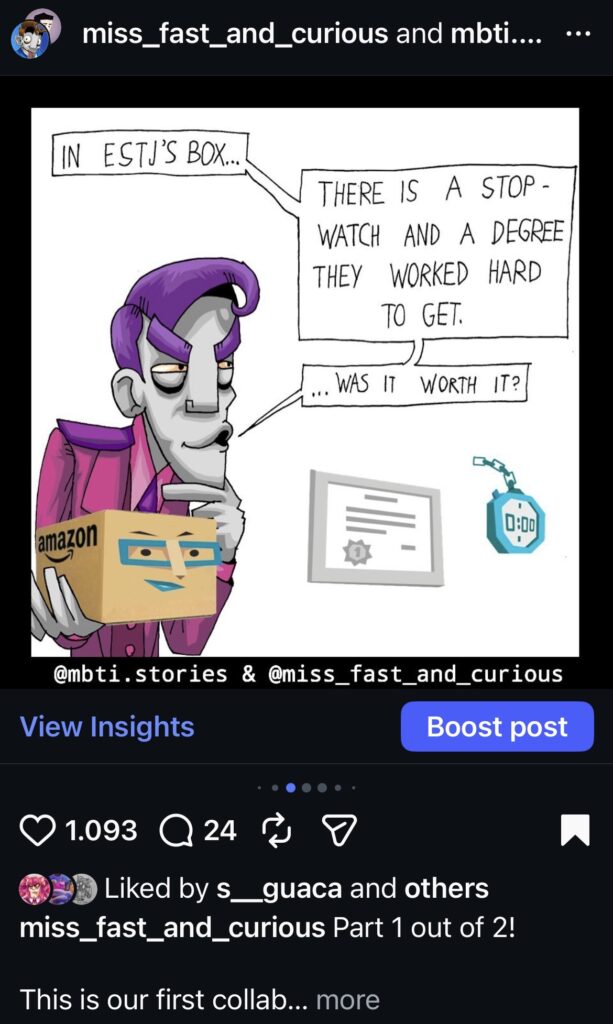Tap the Boost post button
The height and width of the screenshot is (1024, 613).
point(497,727)
